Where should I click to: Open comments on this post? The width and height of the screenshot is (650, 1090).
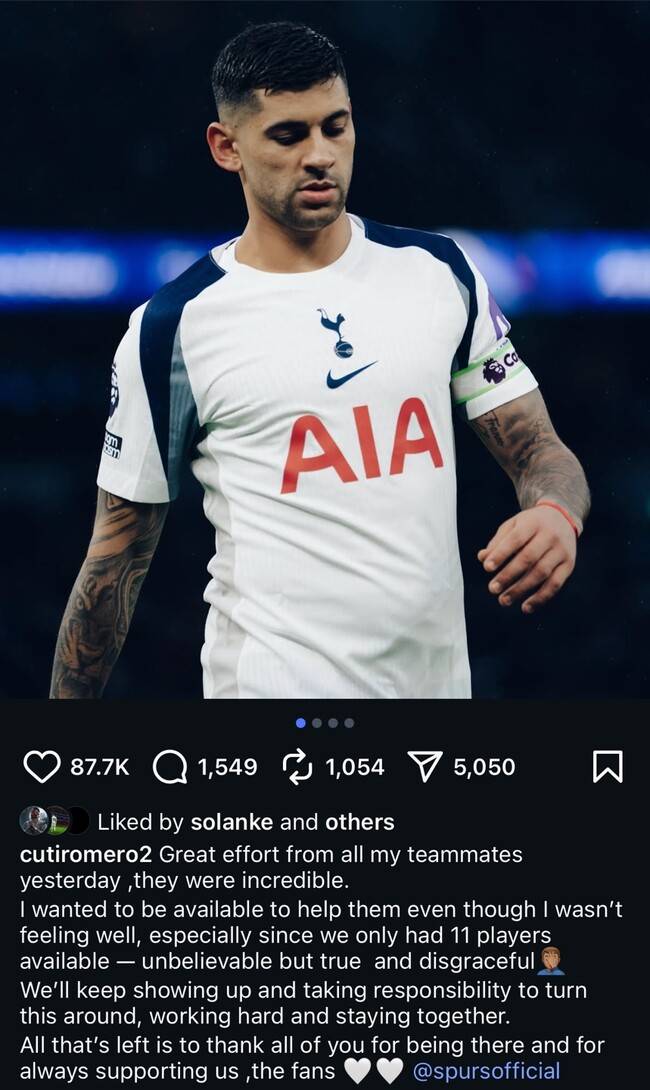[x=170, y=767]
